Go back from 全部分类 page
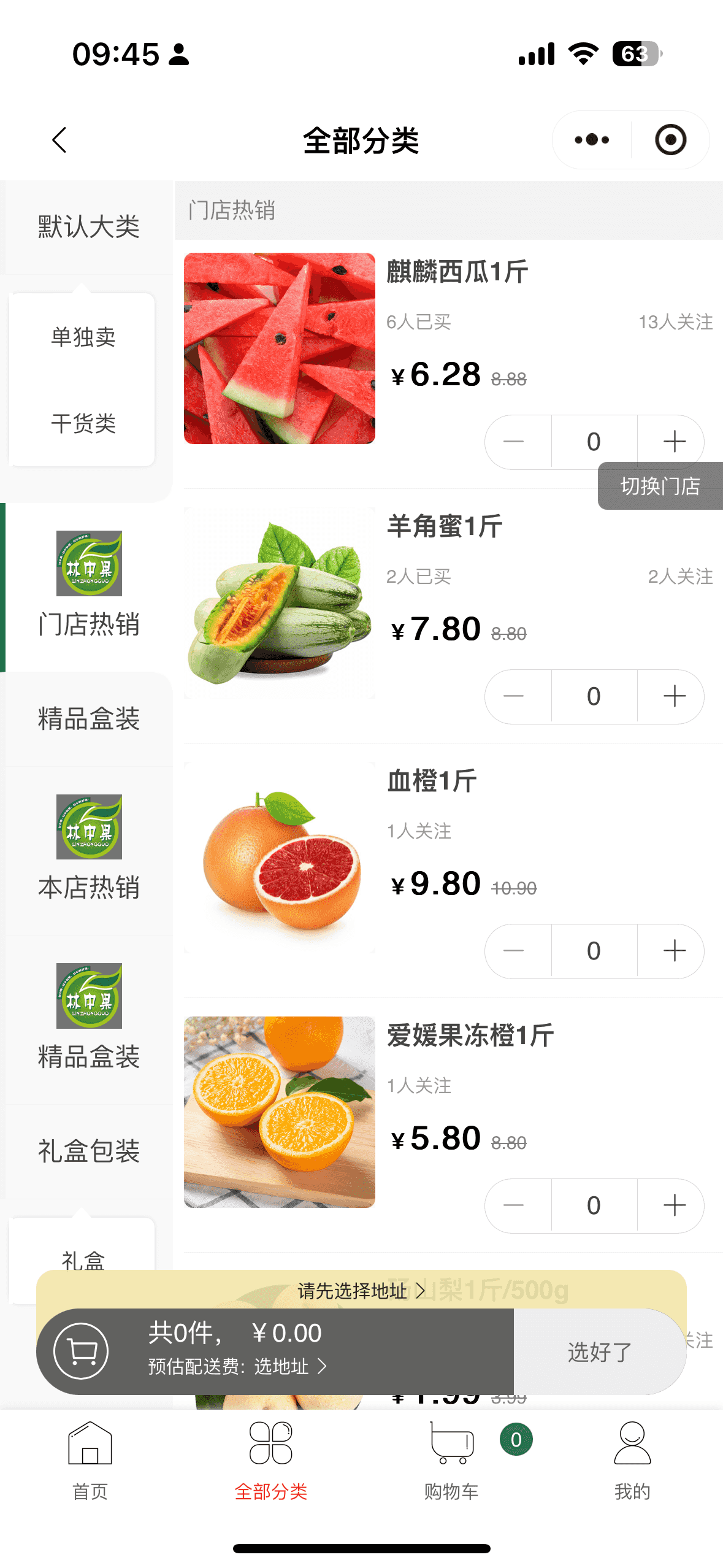Image resolution: width=723 pixels, height=1568 pixels. pos(59,140)
